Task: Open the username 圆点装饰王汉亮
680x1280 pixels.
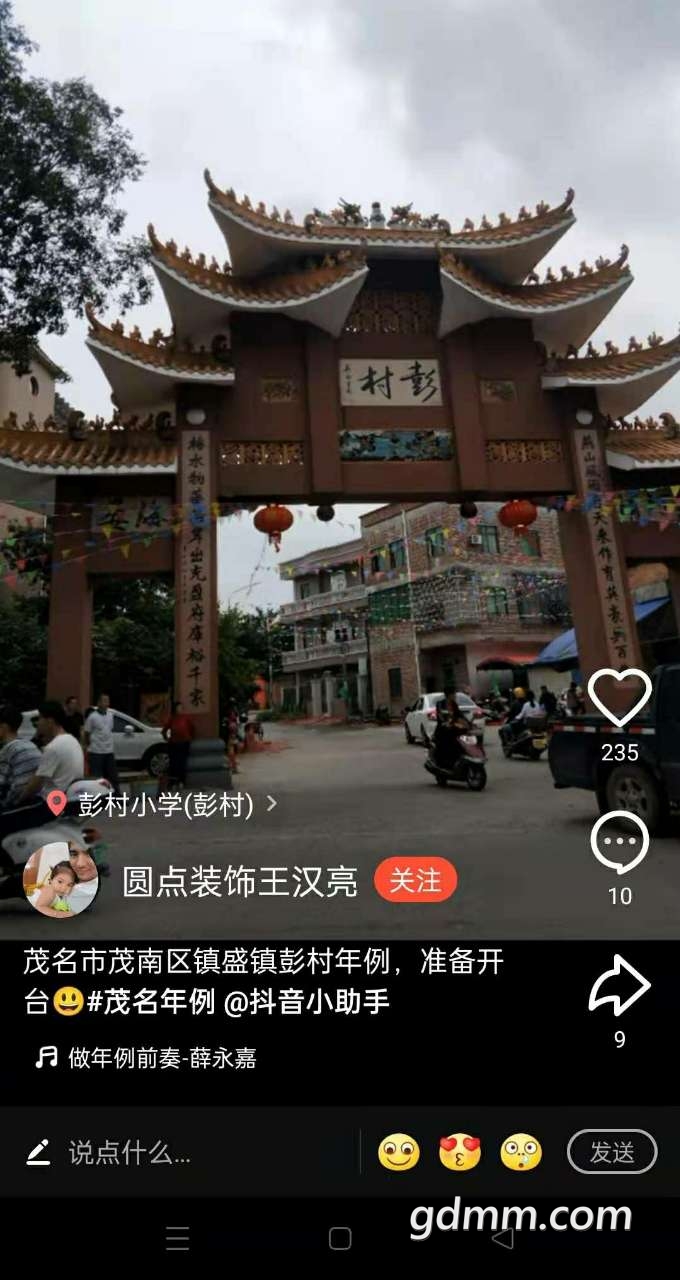Action: coord(240,881)
